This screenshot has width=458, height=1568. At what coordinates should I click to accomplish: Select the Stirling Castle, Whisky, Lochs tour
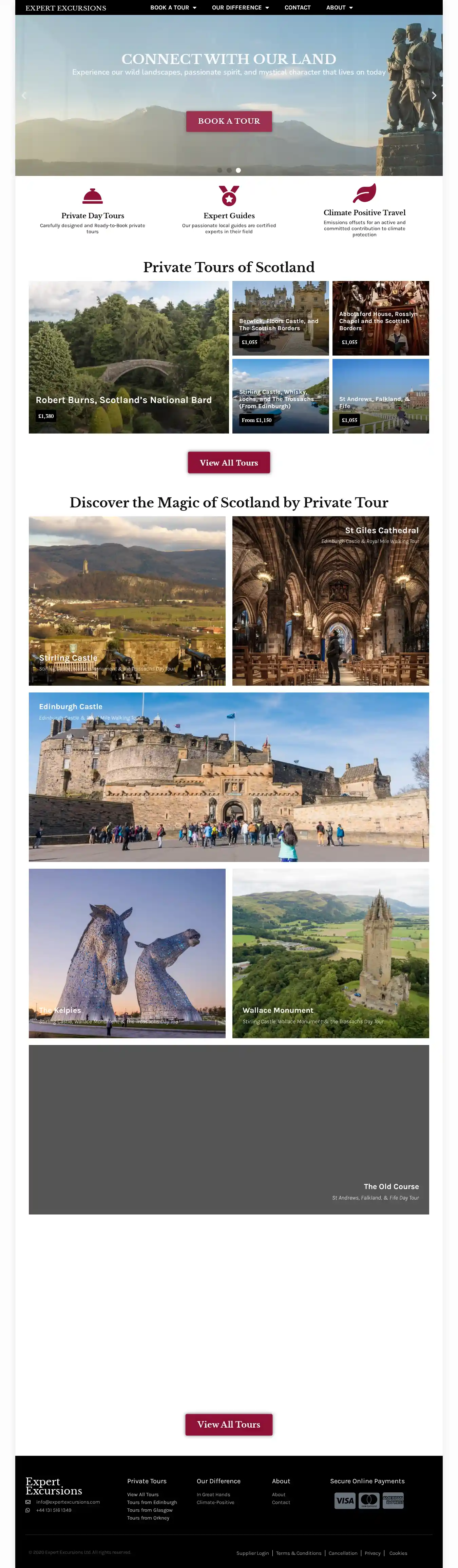pyautogui.click(x=280, y=396)
